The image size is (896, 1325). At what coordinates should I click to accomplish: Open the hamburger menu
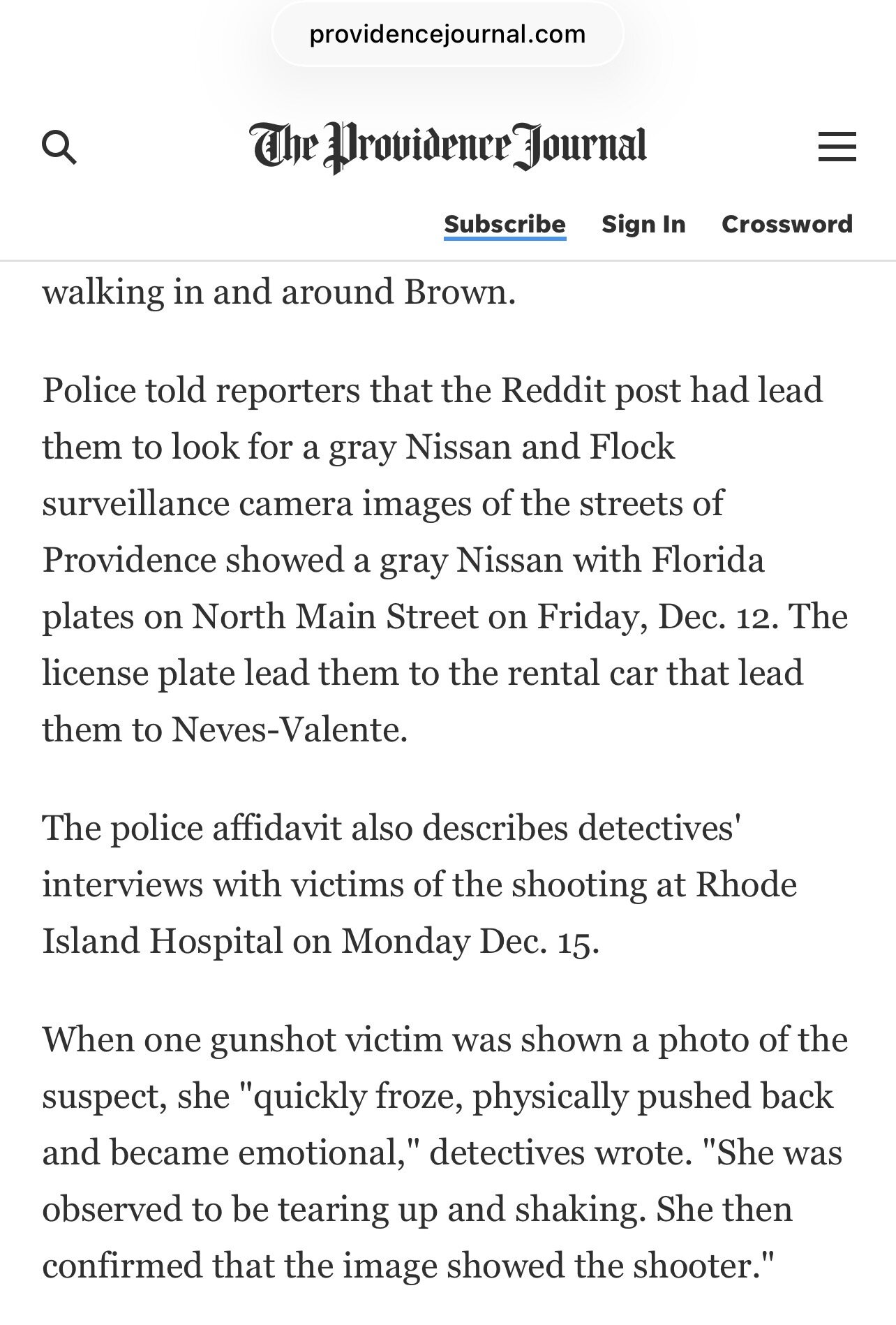click(x=837, y=147)
